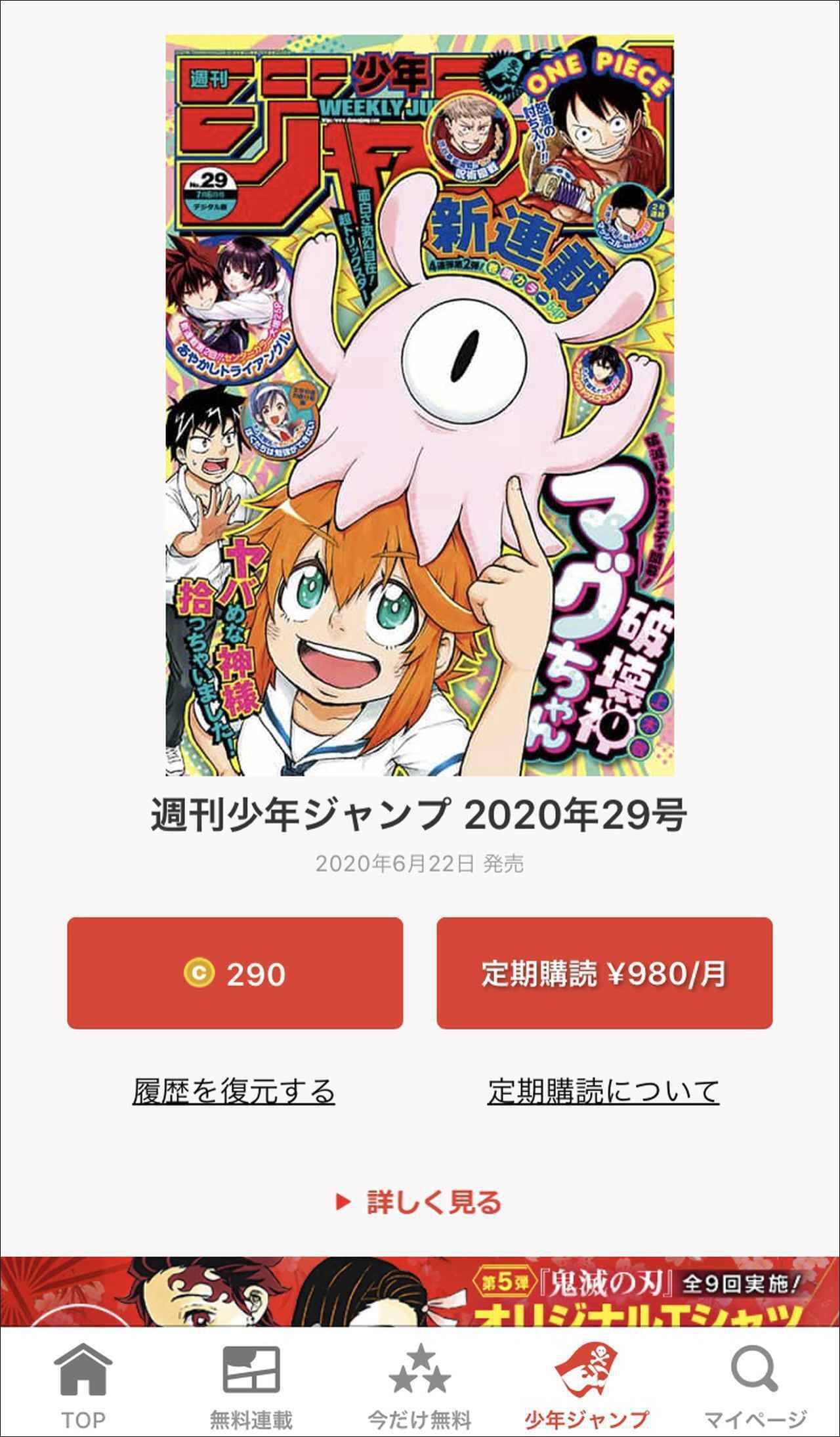Open the 履歴を復元する link
This screenshot has width=840, height=1437.
(x=234, y=1091)
